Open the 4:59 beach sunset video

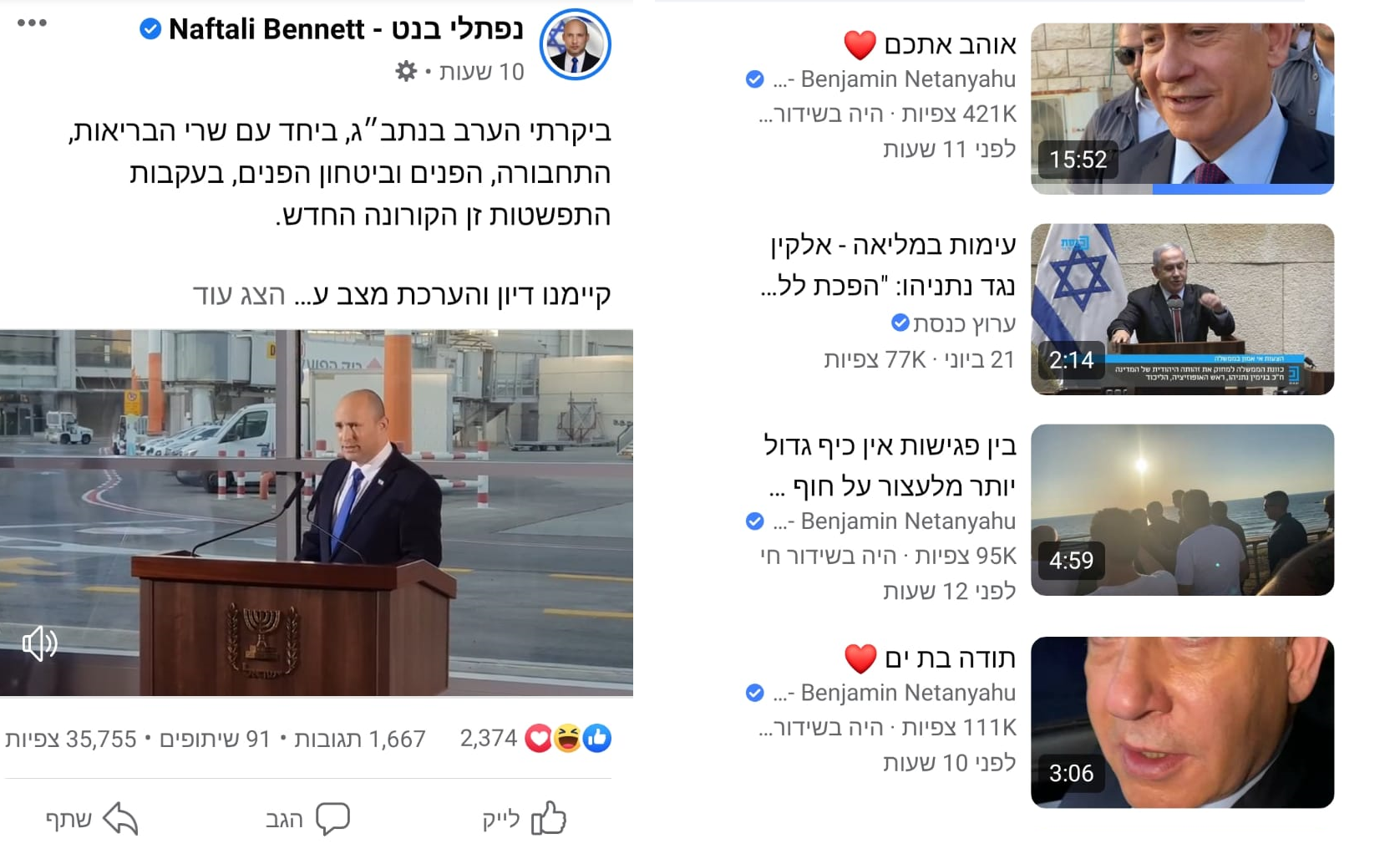click(1181, 510)
